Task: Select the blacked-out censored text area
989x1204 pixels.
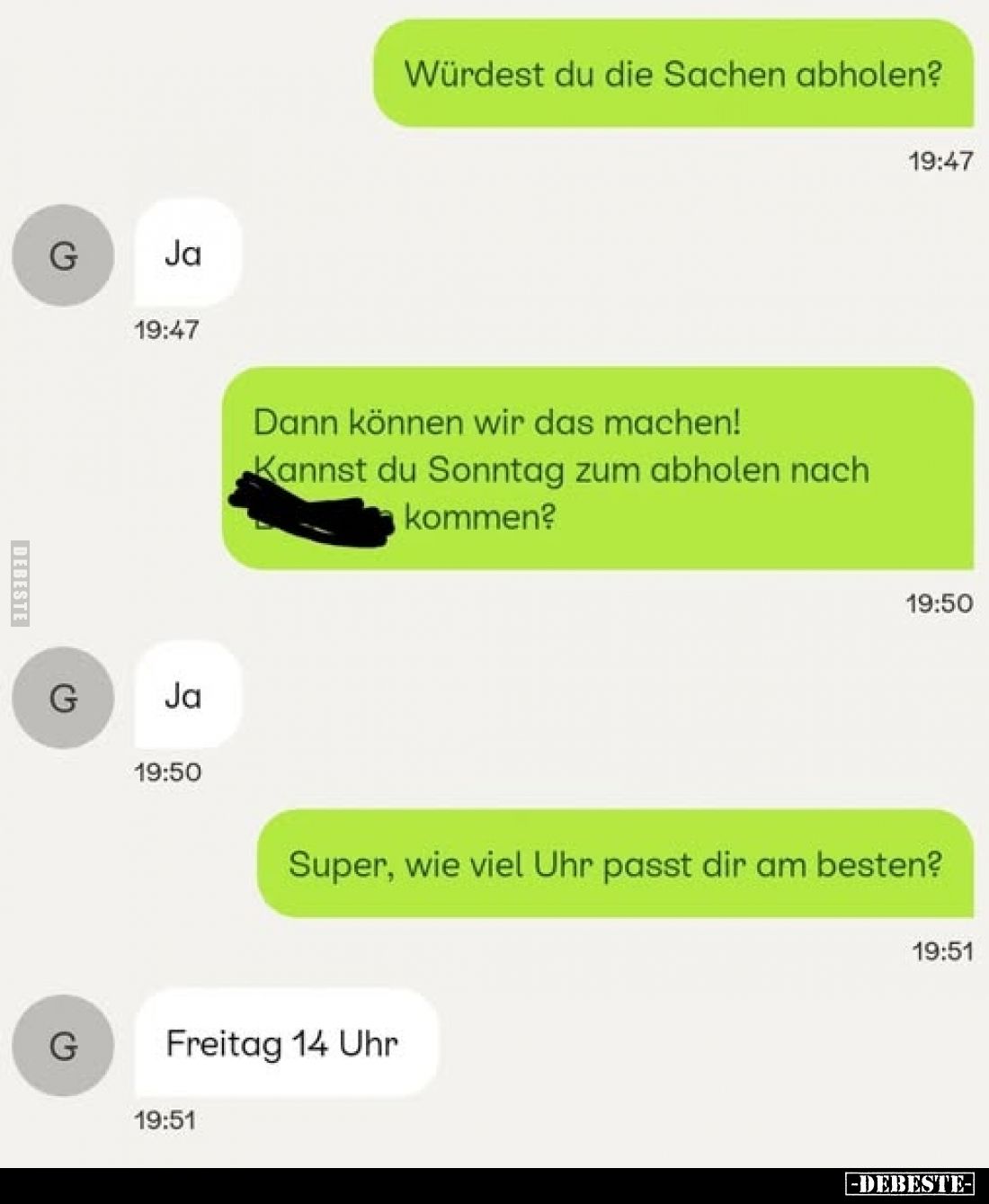Action: (310, 511)
